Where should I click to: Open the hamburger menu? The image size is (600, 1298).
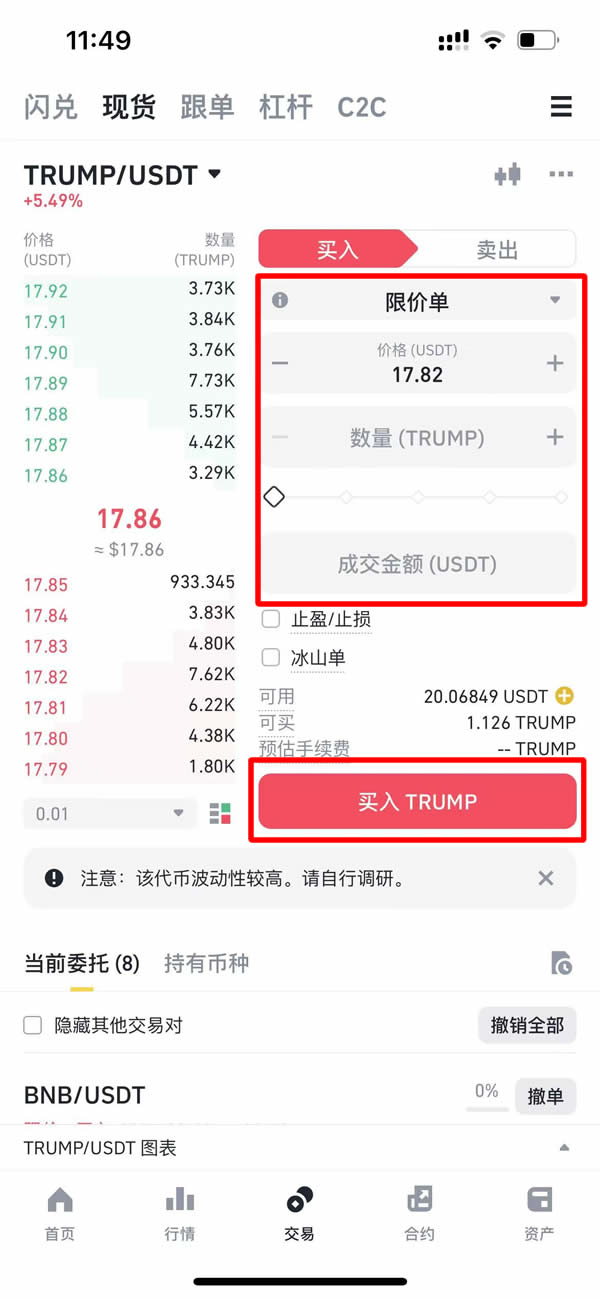561,107
